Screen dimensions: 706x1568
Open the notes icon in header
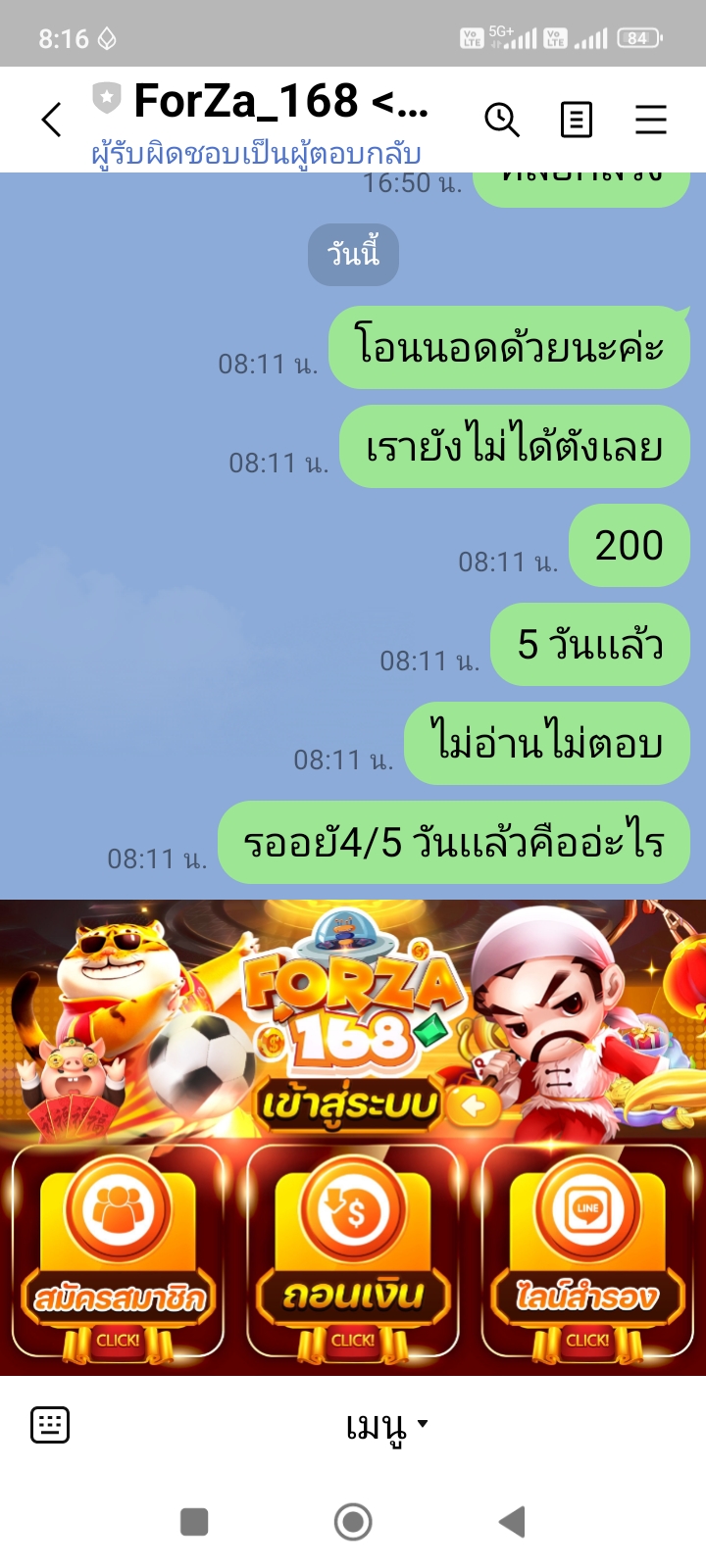(577, 120)
